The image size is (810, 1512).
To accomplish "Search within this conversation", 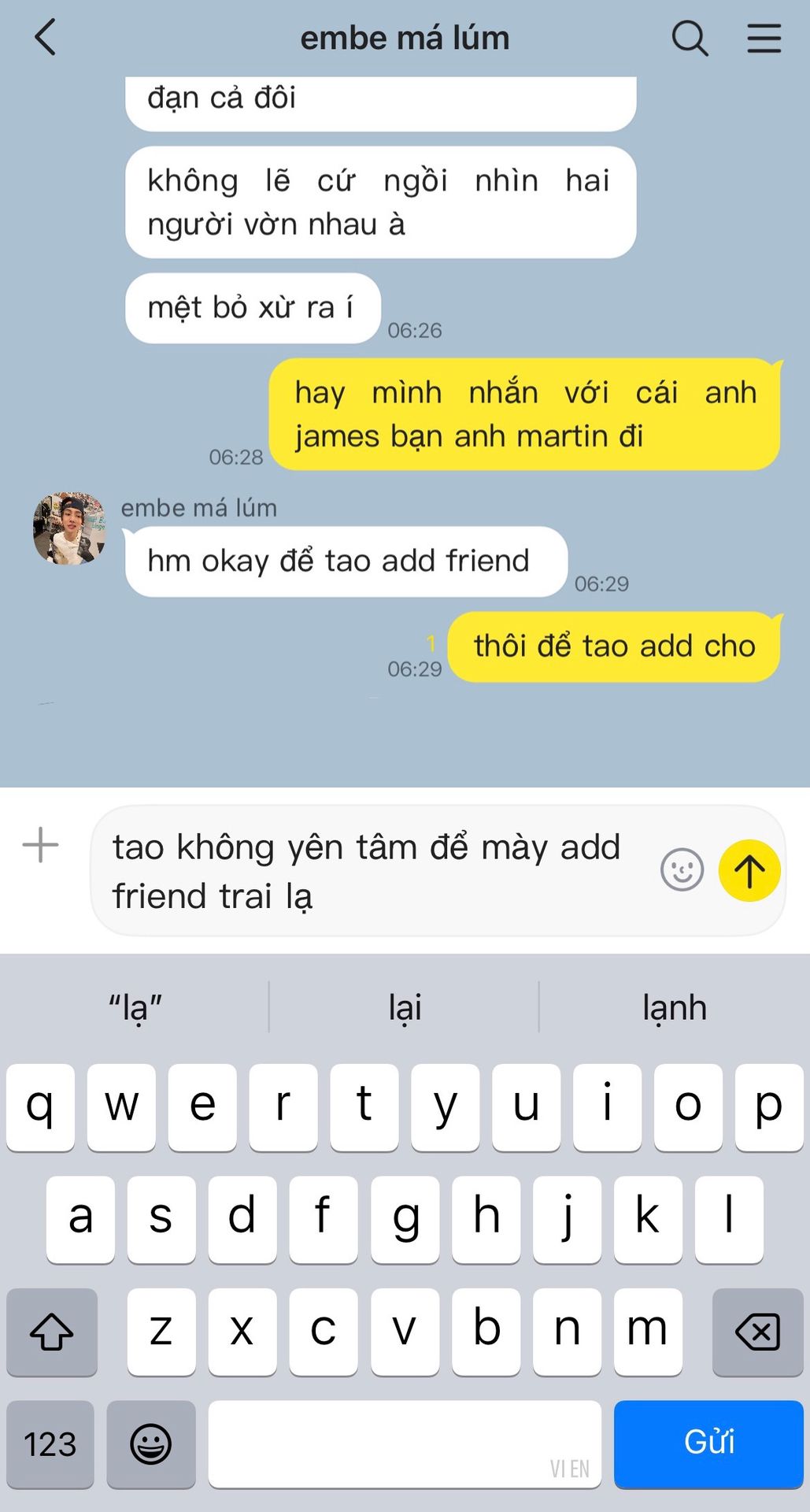I will [x=690, y=38].
